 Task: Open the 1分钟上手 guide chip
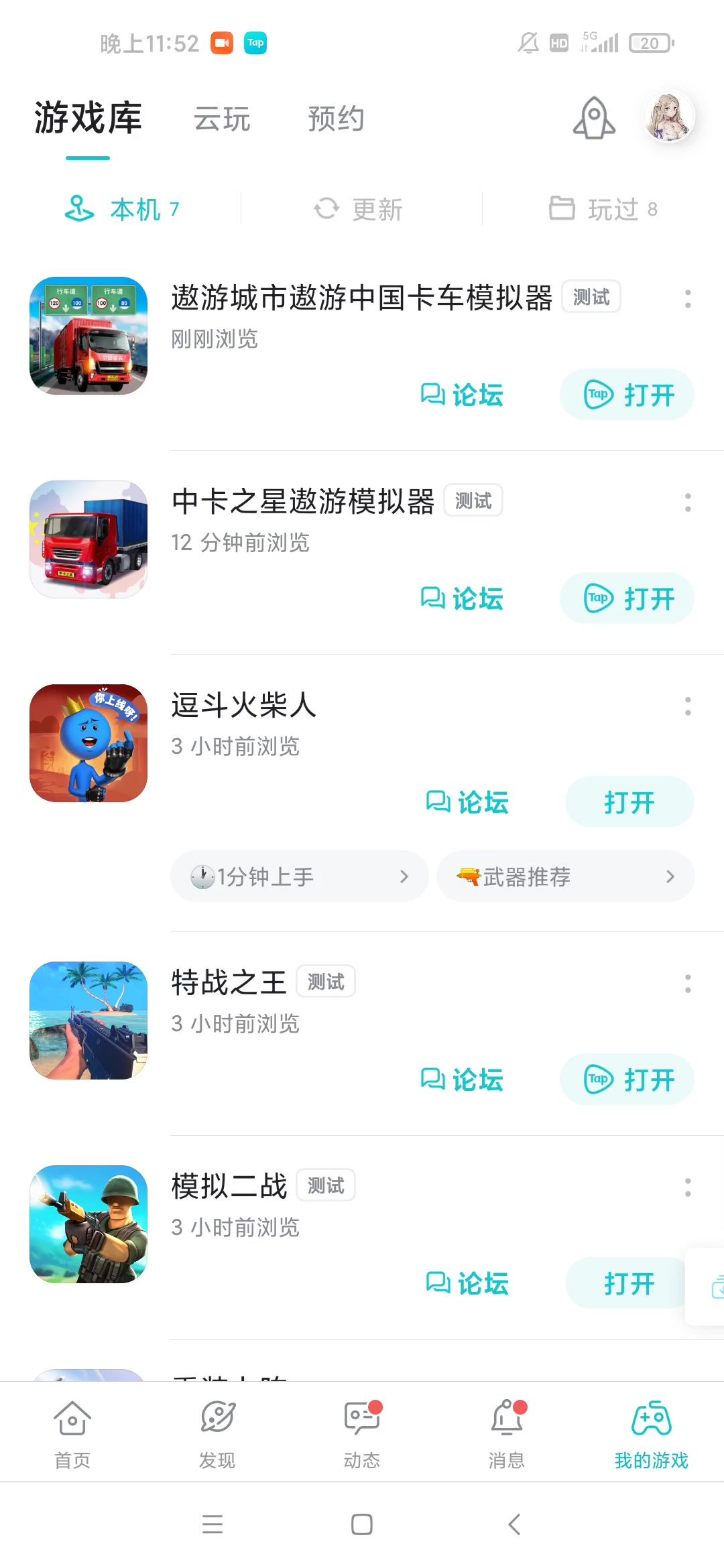click(x=299, y=876)
